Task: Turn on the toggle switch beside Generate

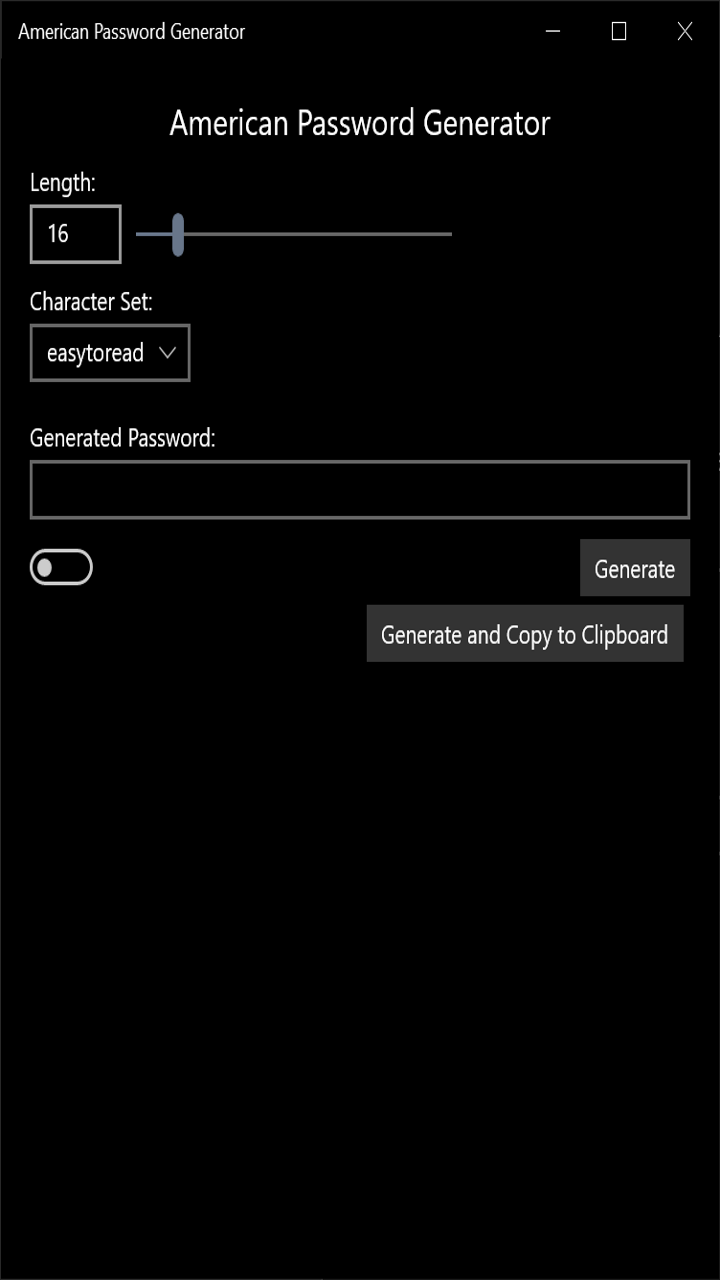Action: 61,568
